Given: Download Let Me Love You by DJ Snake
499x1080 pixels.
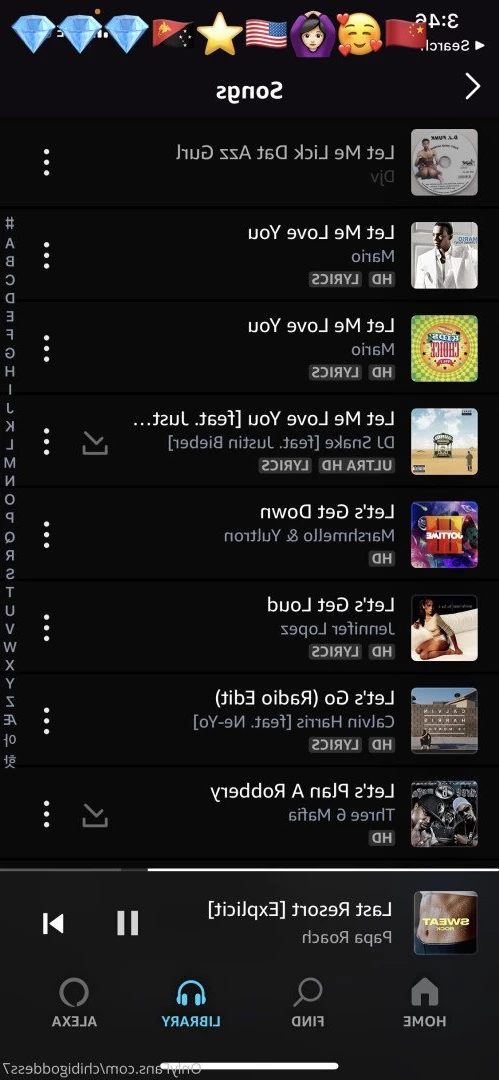Looking at the screenshot, I should 95,443.
